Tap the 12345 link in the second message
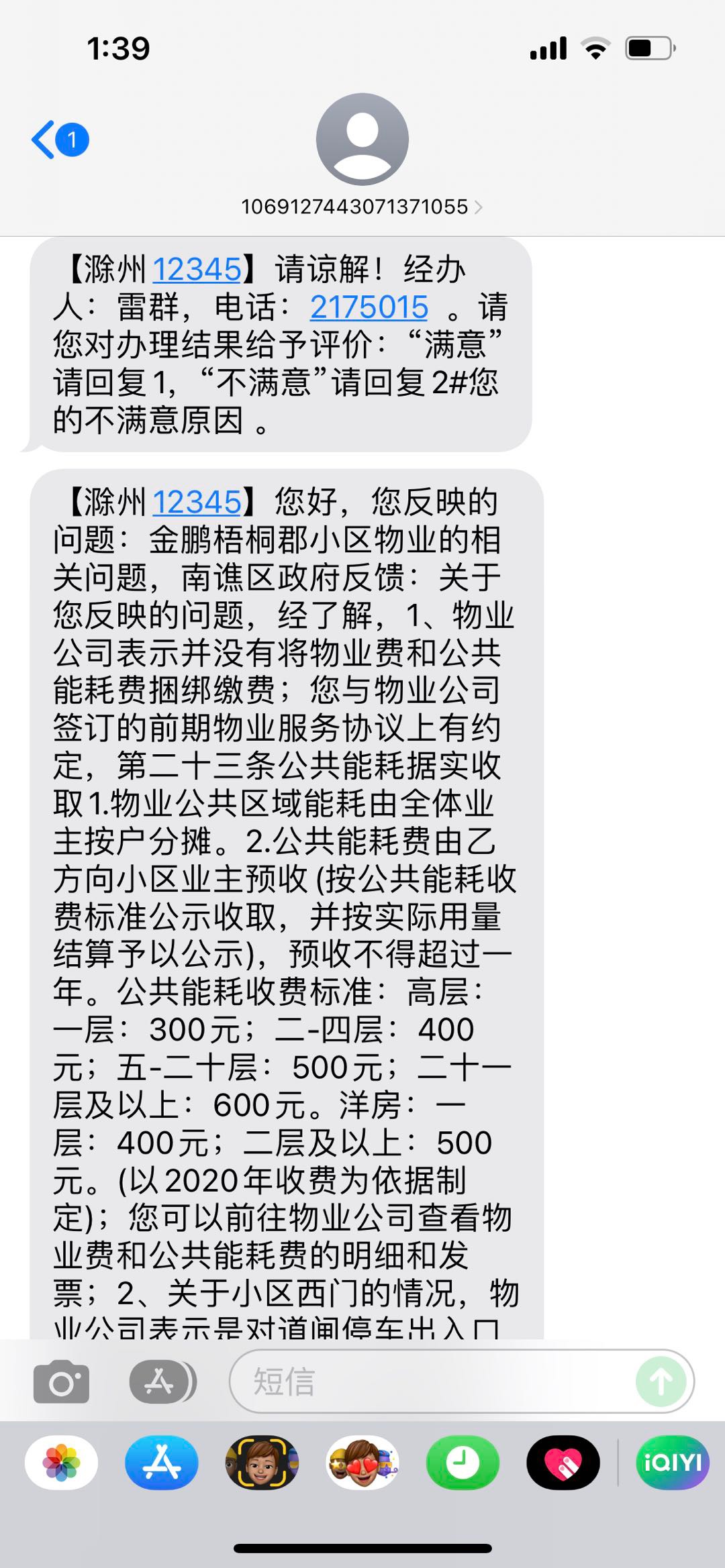This screenshot has width=725, height=1568. (x=197, y=502)
